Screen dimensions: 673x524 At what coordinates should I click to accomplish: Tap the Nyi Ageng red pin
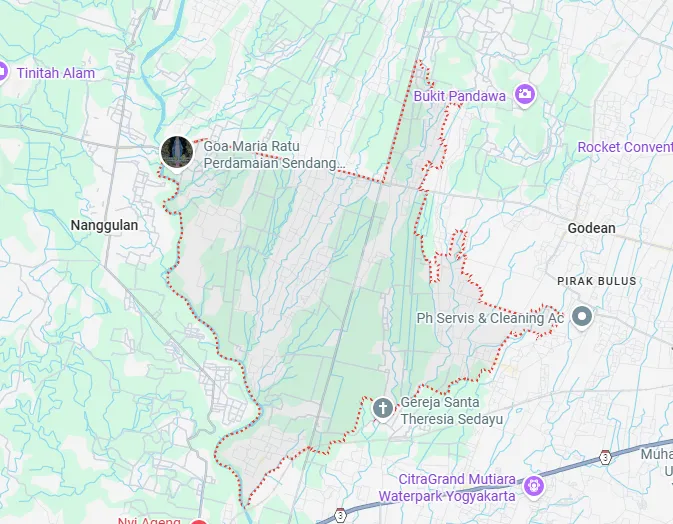[x=198, y=521]
